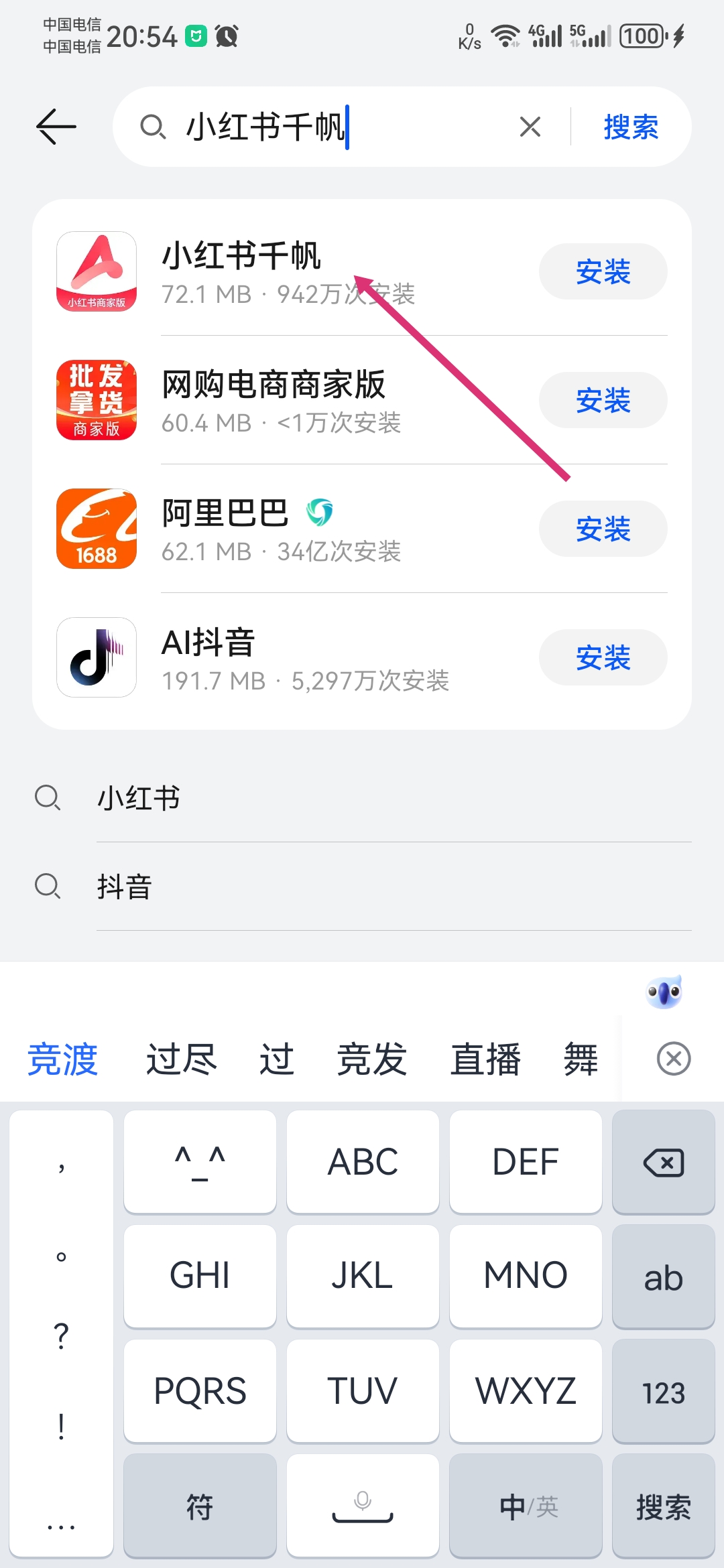Image resolution: width=724 pixels, height=1568 pixels.
Task: Hit the keyboard backspace key
Action: click(663, 1163)
